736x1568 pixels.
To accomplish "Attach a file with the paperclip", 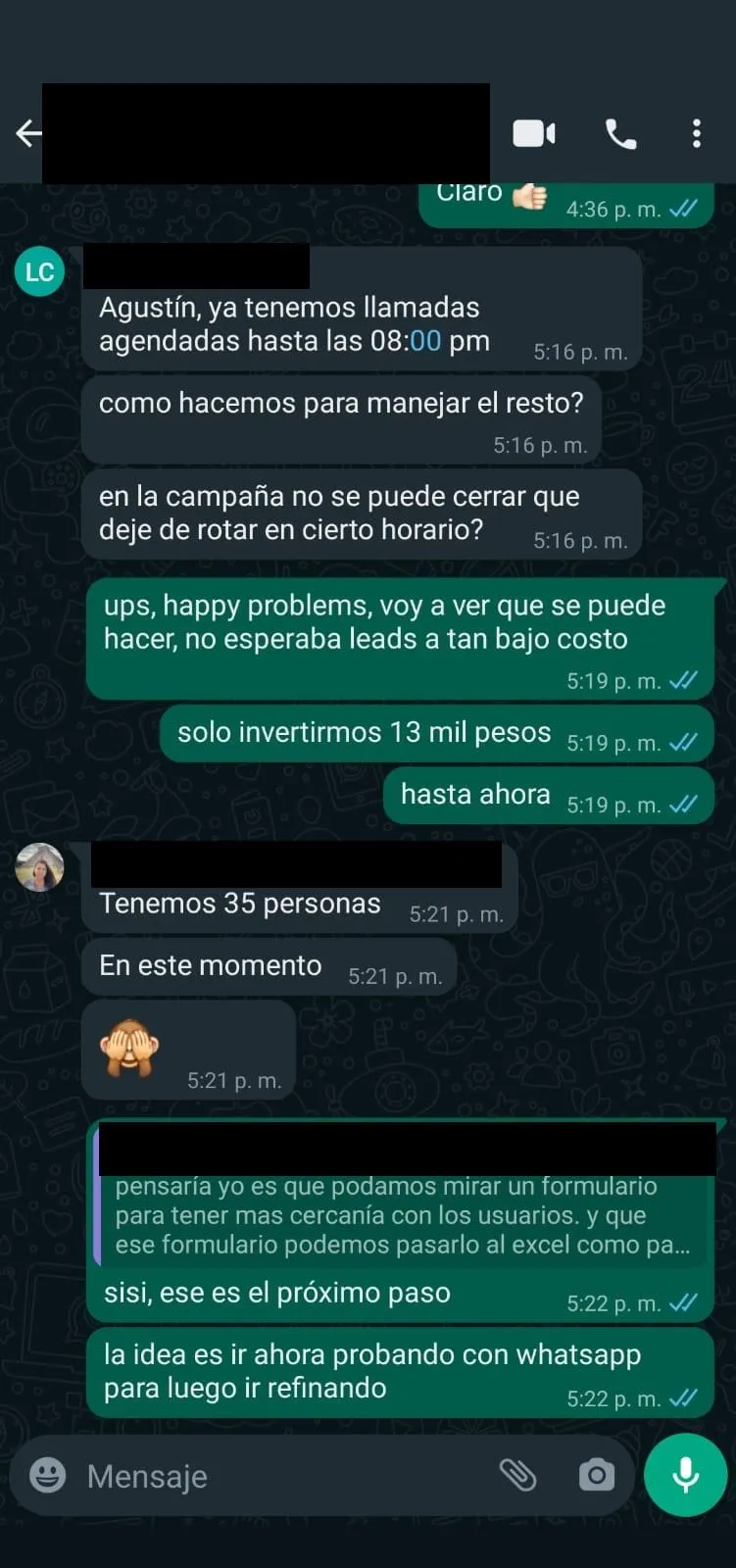I will [517, 1474].
